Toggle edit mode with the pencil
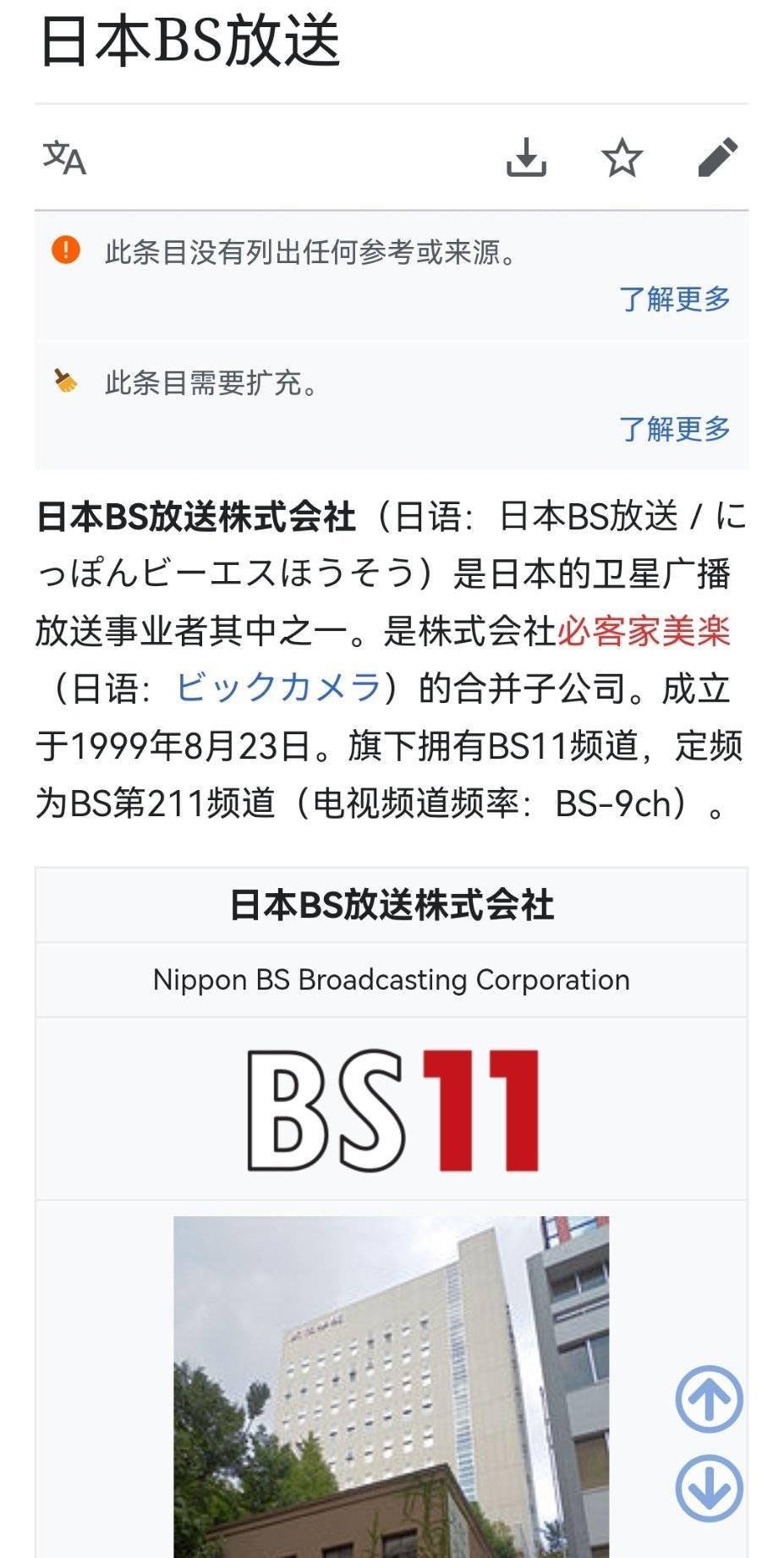Viewport: 784px width, 1558px height. (x=718, y=159)
